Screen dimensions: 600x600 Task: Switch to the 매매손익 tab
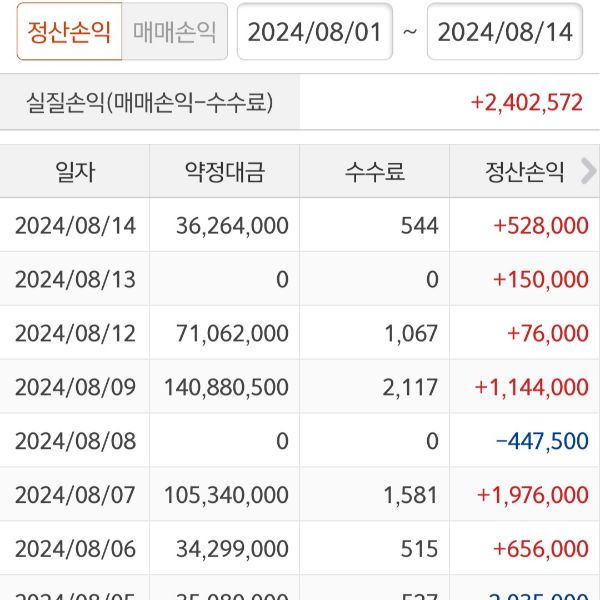pyautogui.click(x=175, y=32)
